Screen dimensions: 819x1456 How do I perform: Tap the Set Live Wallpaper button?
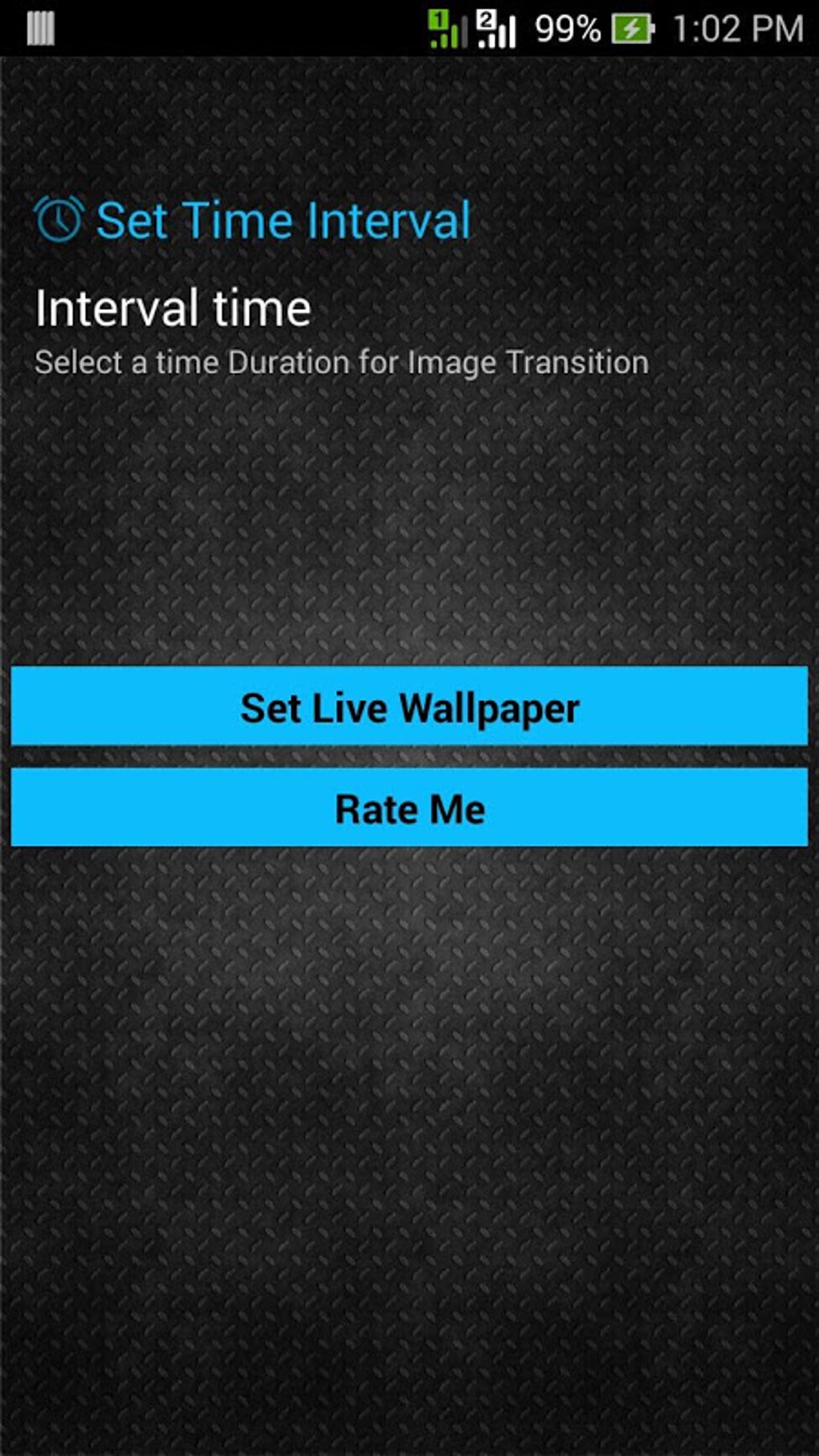409,707
